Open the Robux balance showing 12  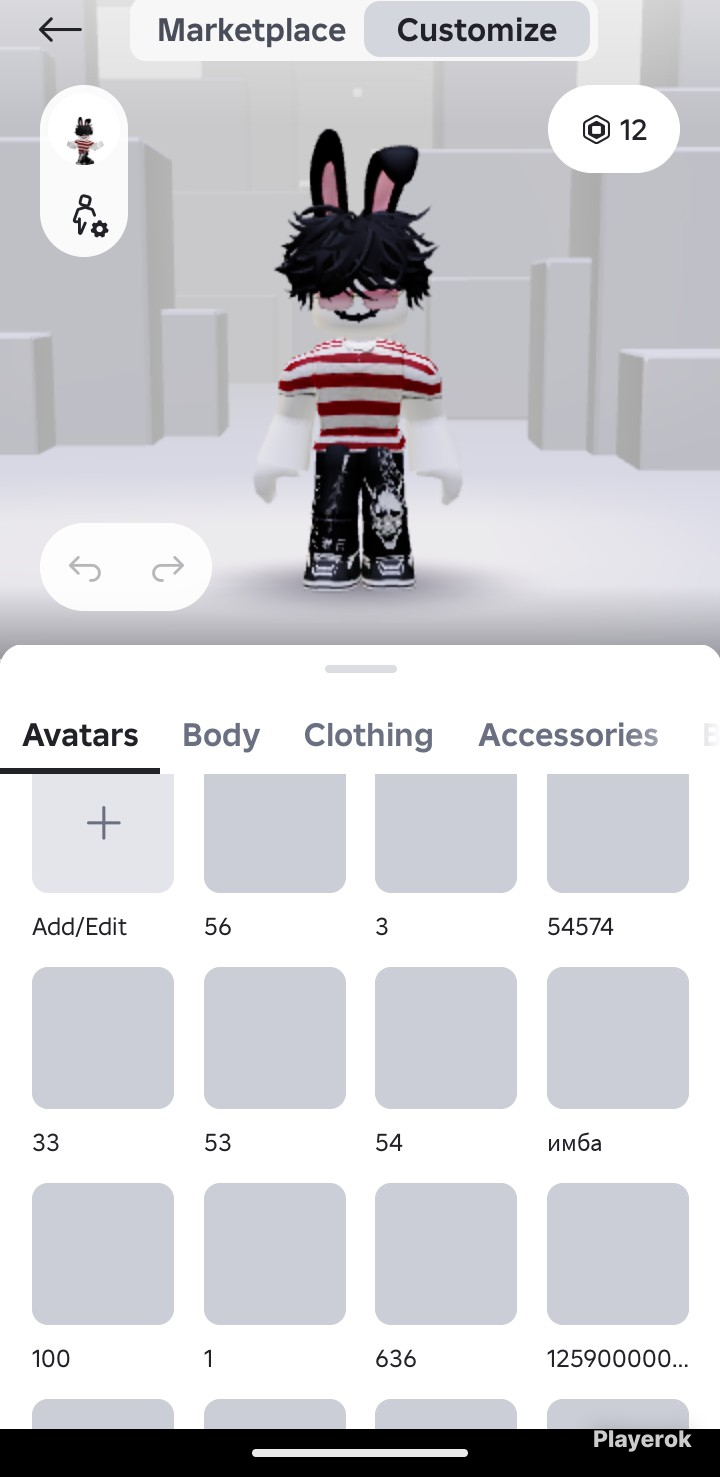point(614,130)
